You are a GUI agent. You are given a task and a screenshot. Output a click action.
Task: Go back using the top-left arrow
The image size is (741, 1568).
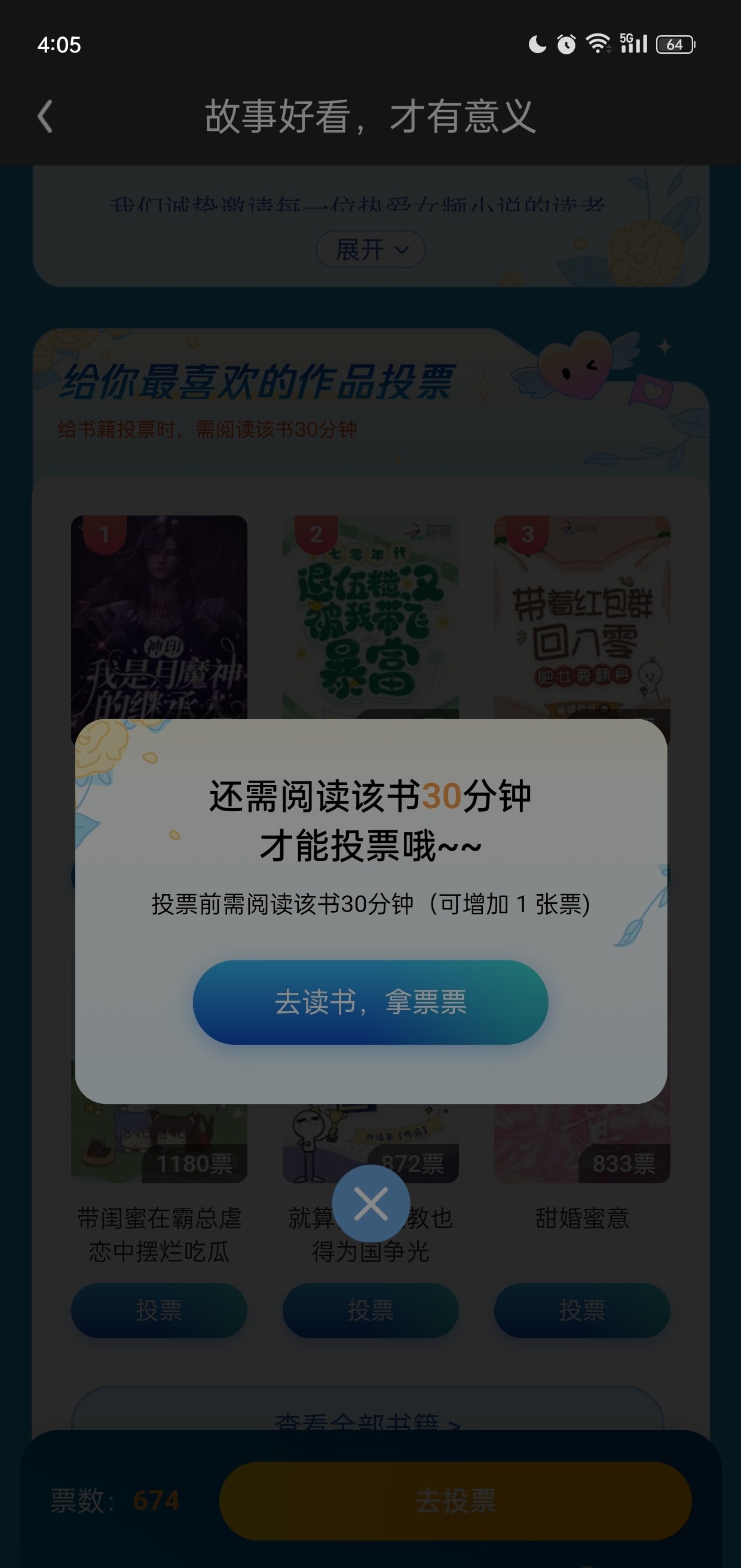tap(45, 116)
